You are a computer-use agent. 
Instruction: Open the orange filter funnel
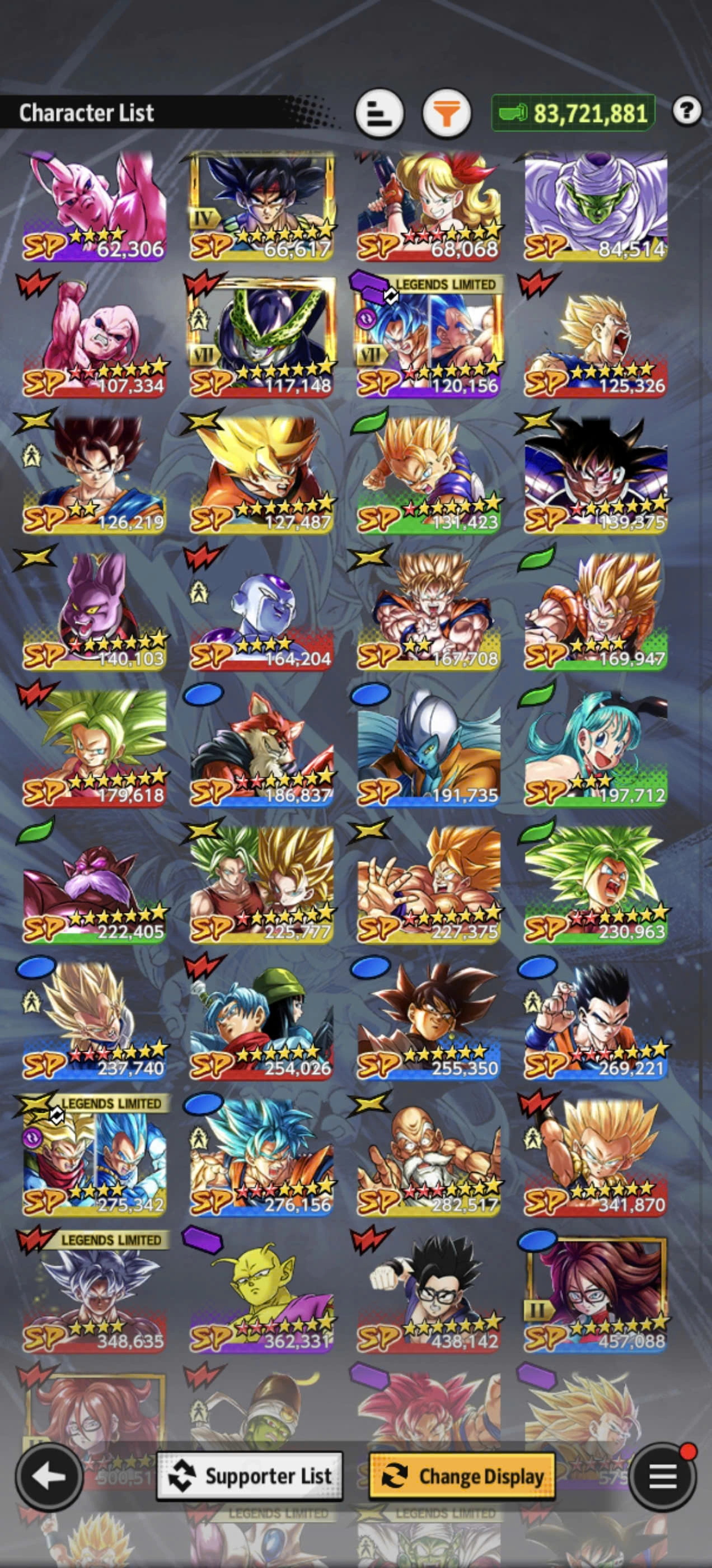(447, 113)
